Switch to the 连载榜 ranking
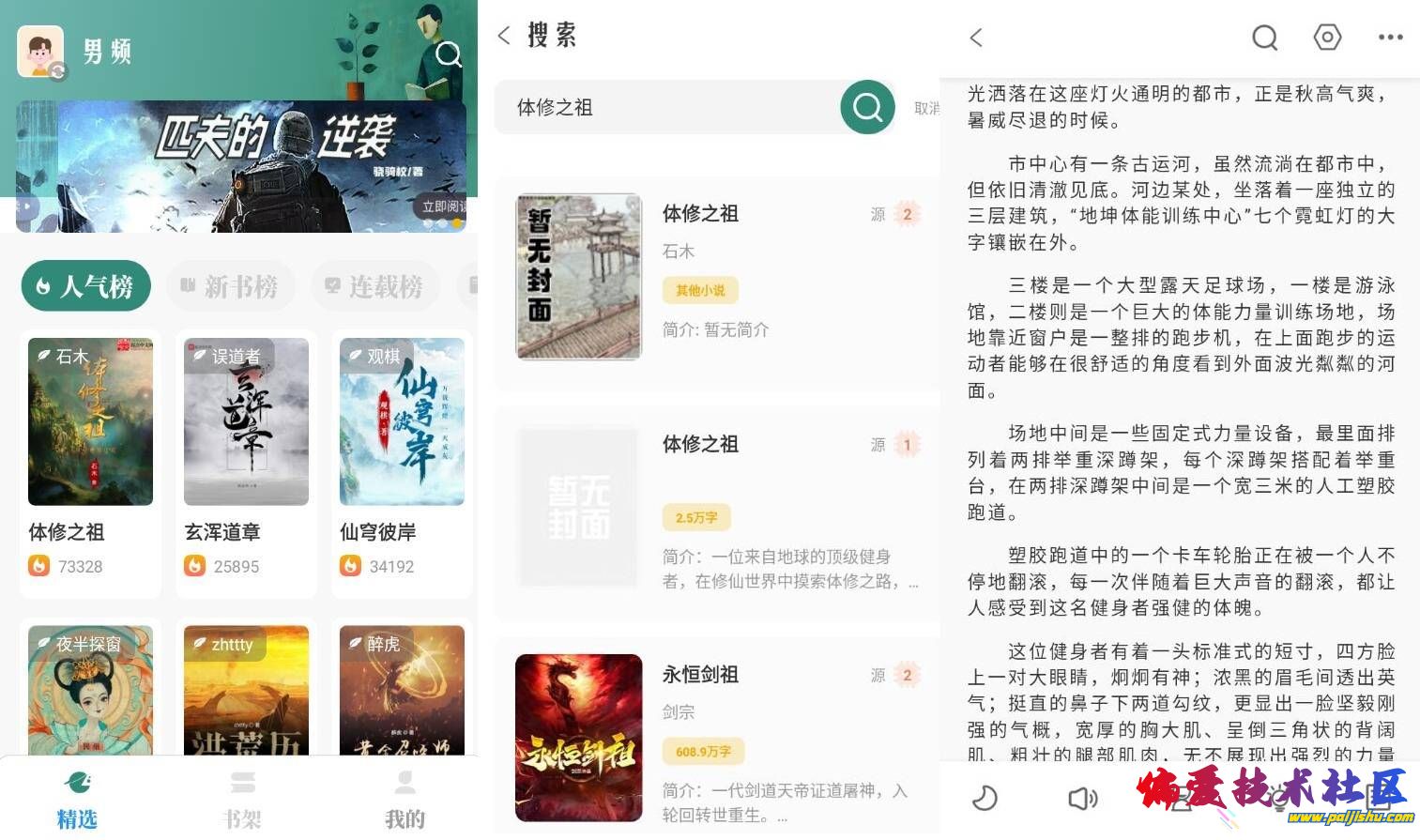 pyautogui.click(x=374, y=286)
